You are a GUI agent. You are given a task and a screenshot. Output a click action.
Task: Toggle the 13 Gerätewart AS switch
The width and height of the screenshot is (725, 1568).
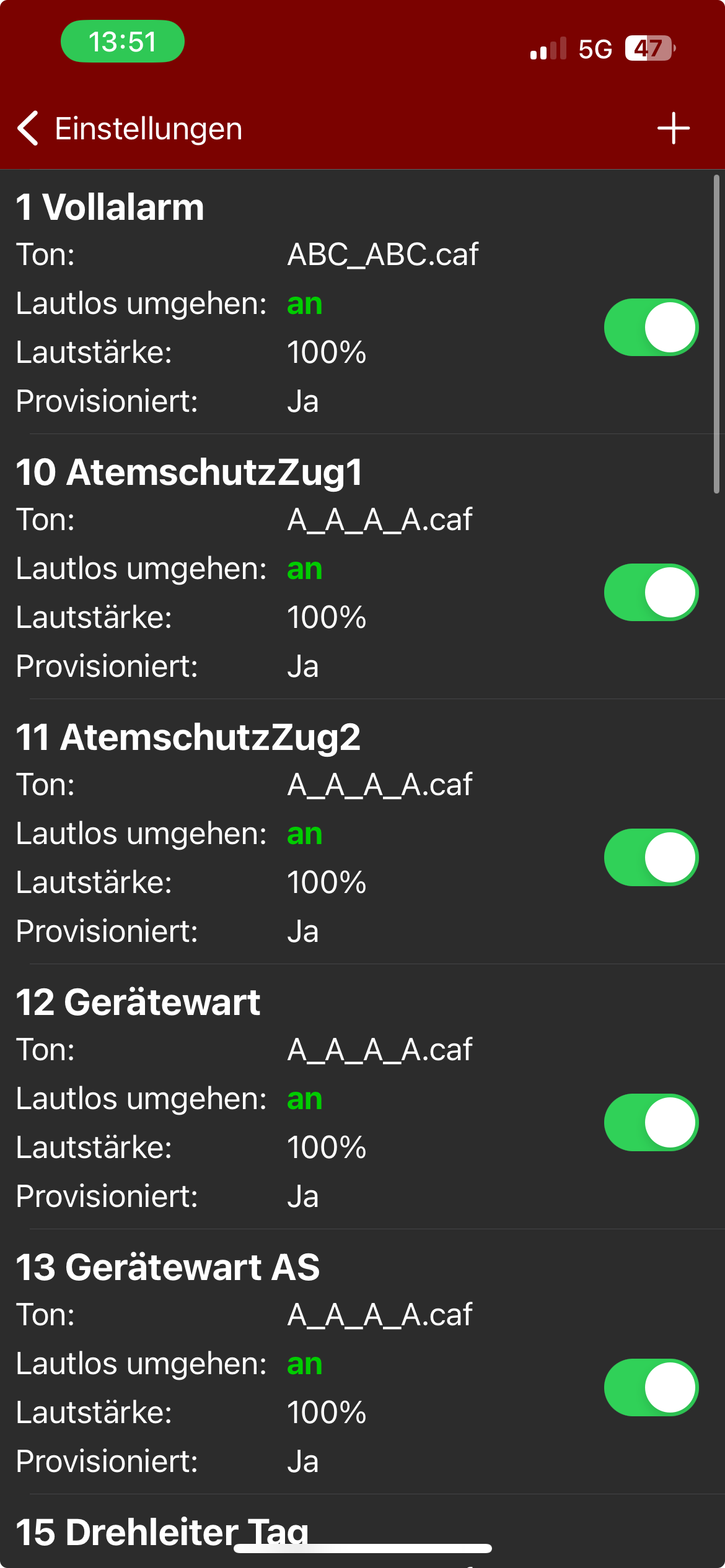(651, 1388)
